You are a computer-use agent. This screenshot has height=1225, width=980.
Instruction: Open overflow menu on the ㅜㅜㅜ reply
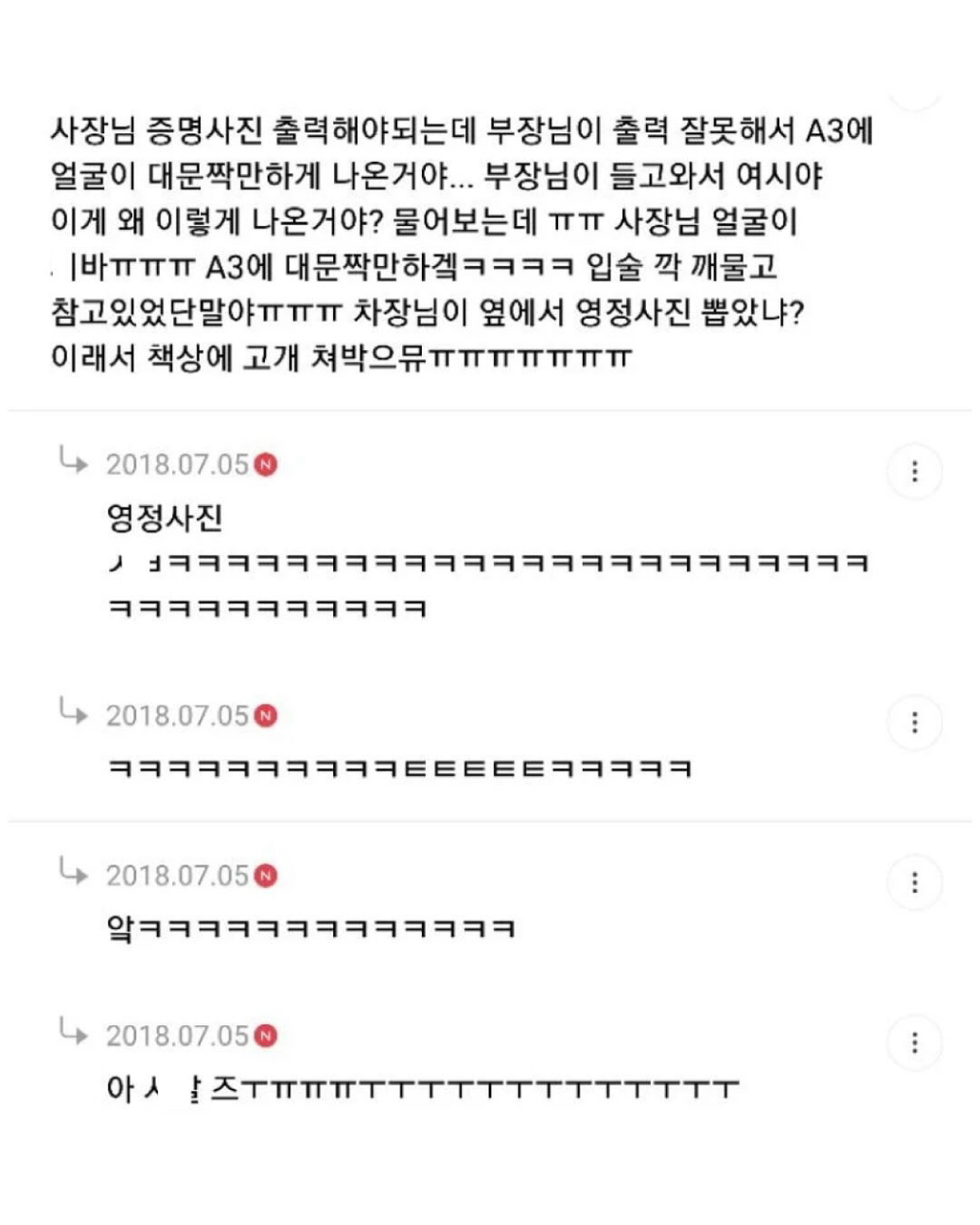point(914,1042)
